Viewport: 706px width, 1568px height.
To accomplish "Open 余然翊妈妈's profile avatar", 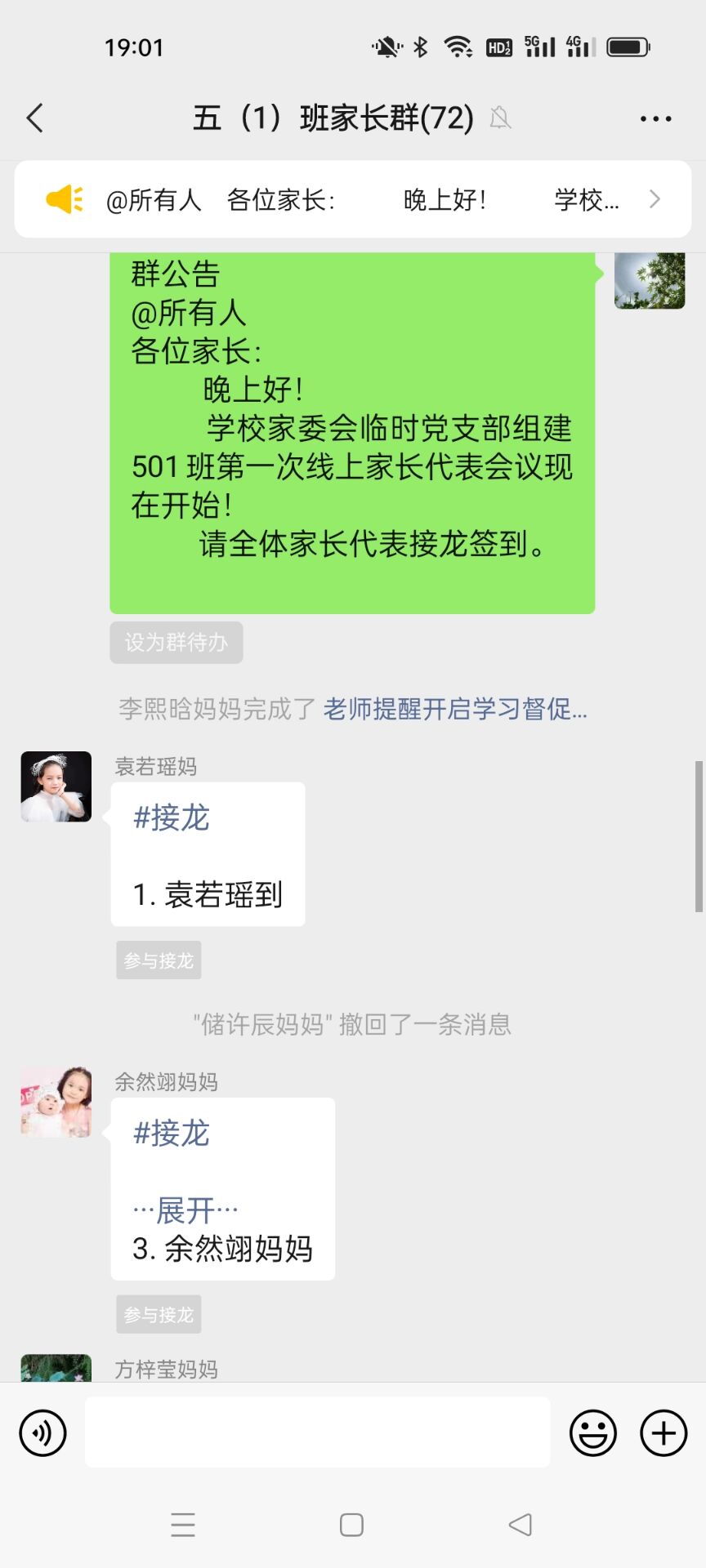I will tap(56, 1102).
